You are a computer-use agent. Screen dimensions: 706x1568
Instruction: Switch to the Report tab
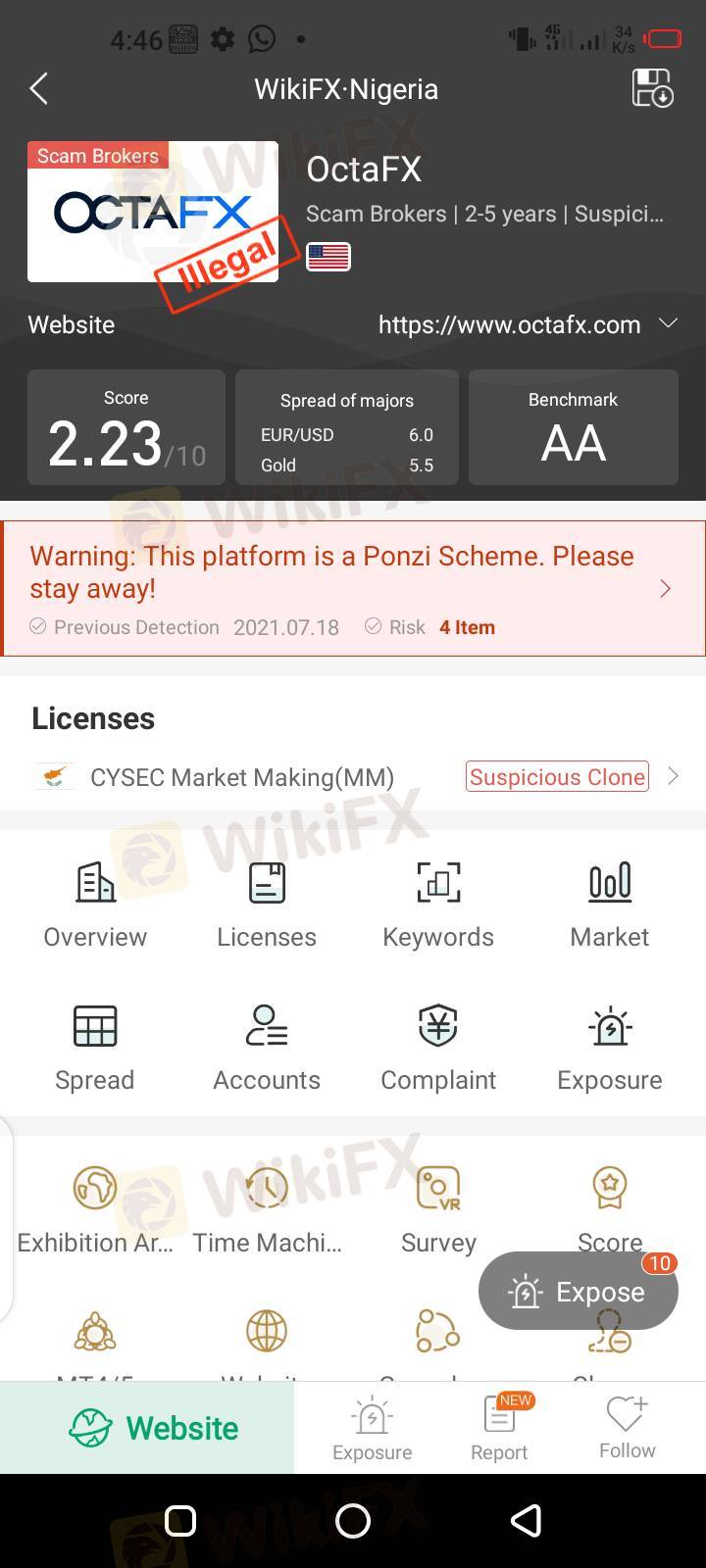499,1428
